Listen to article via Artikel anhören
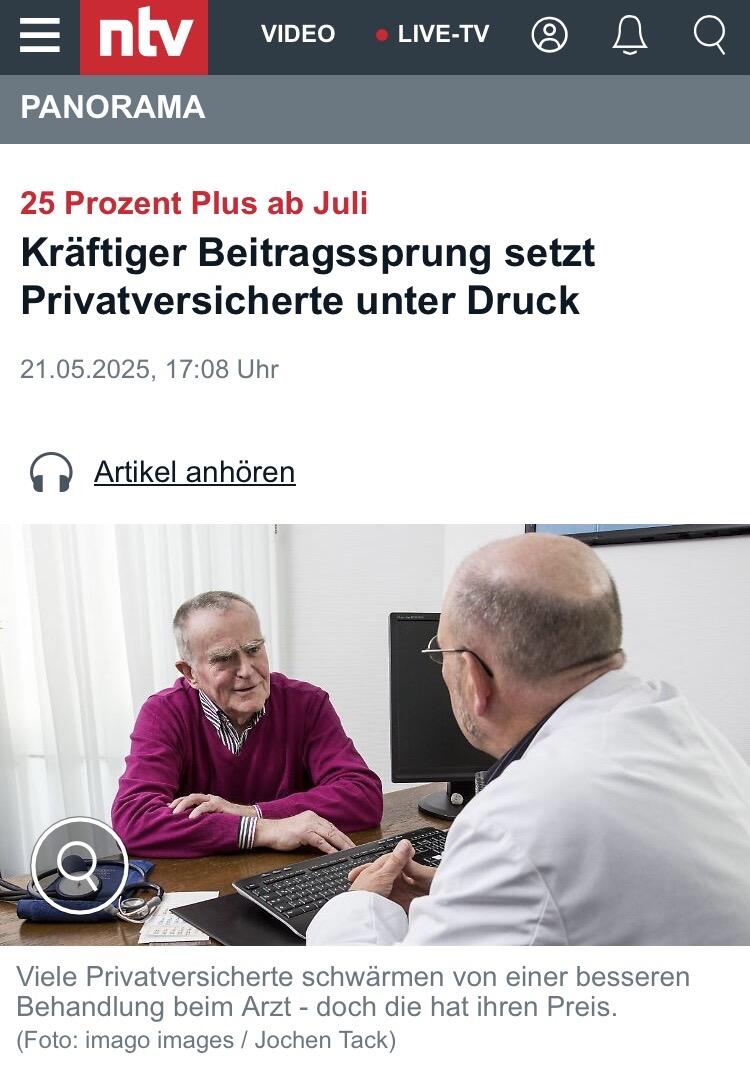Image resolution: width=750 pixels, height=1074 pixels. click(x=194, y=471)
